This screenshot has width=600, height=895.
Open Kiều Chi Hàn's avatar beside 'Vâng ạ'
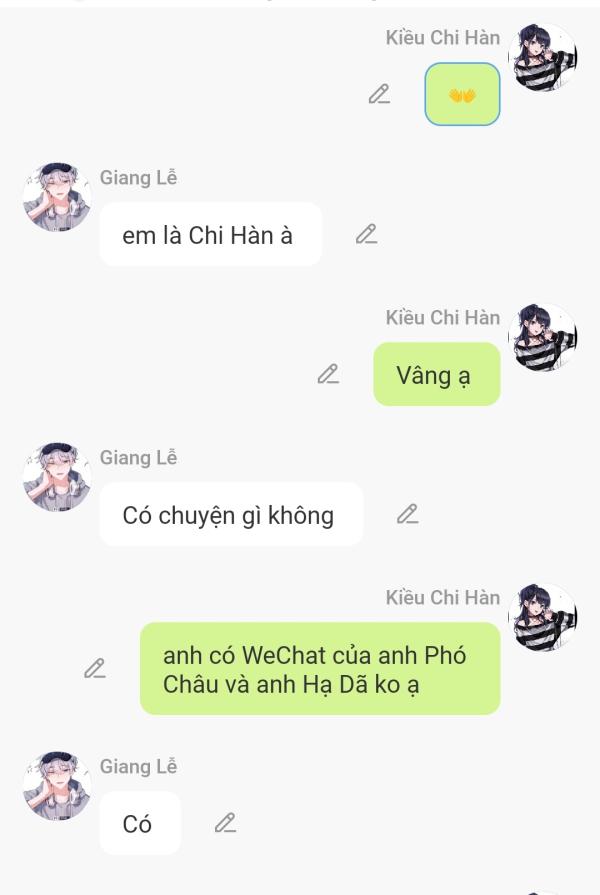pyautogui.click(x=543, y=338)
